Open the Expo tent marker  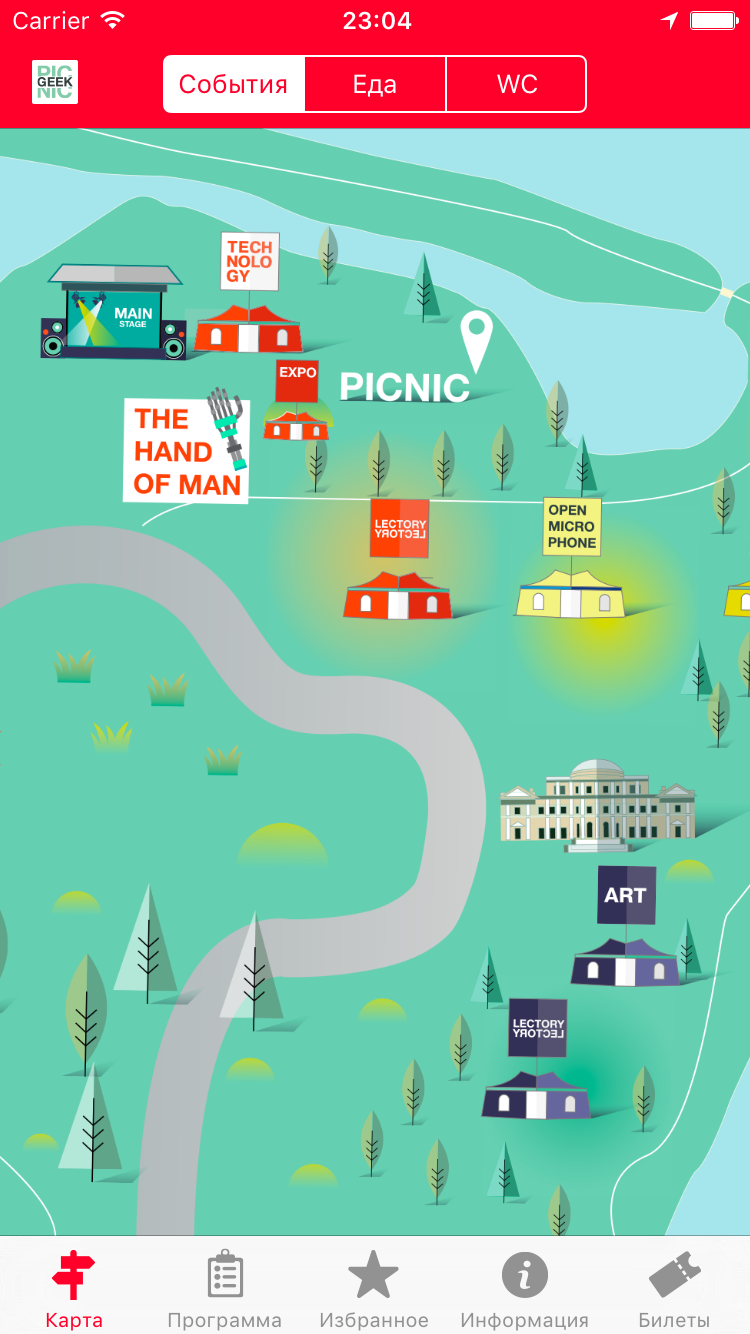[x=297, y=402]
